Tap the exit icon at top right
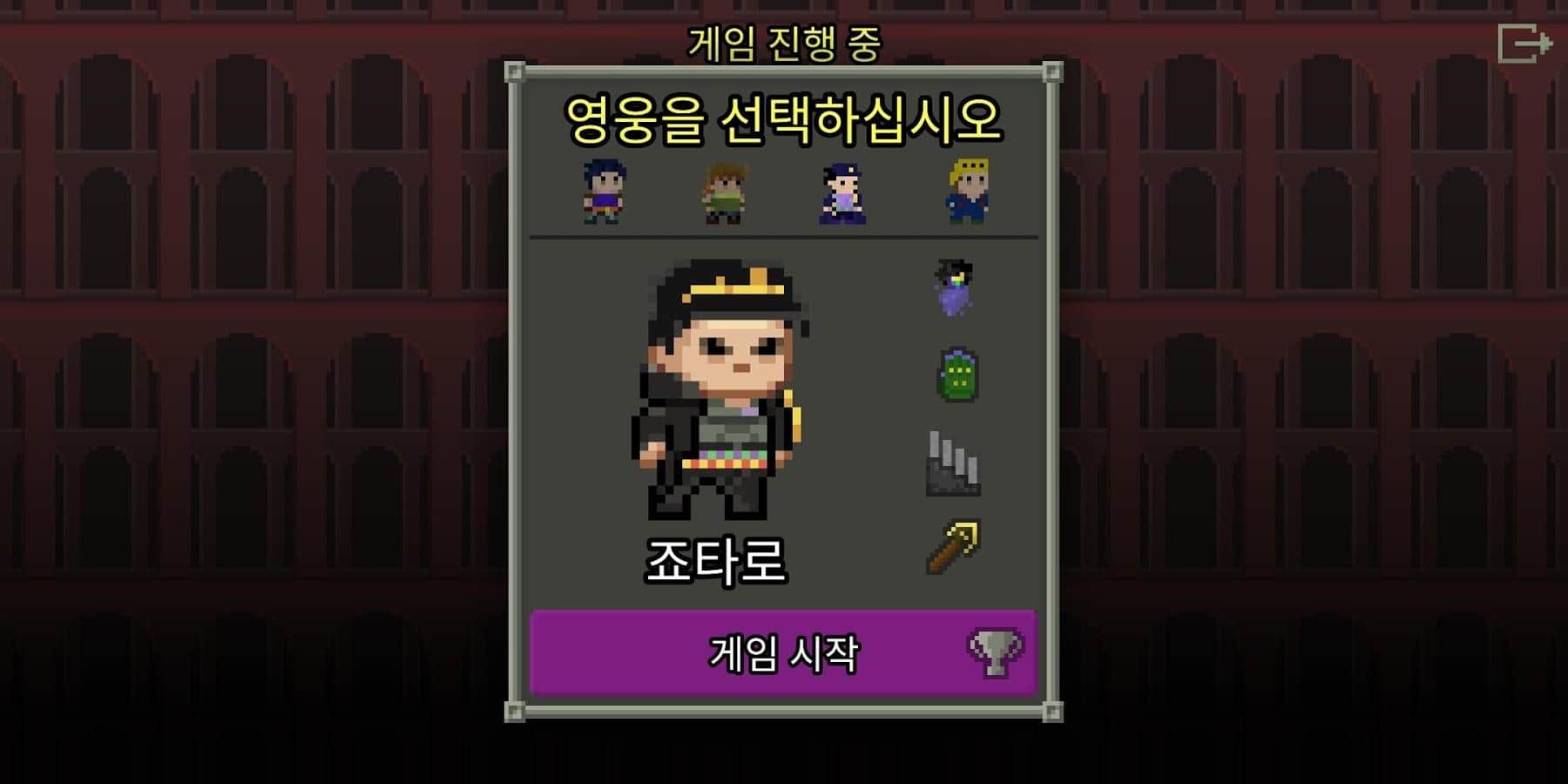The image size is (1568, 784). click(1524, 44)
